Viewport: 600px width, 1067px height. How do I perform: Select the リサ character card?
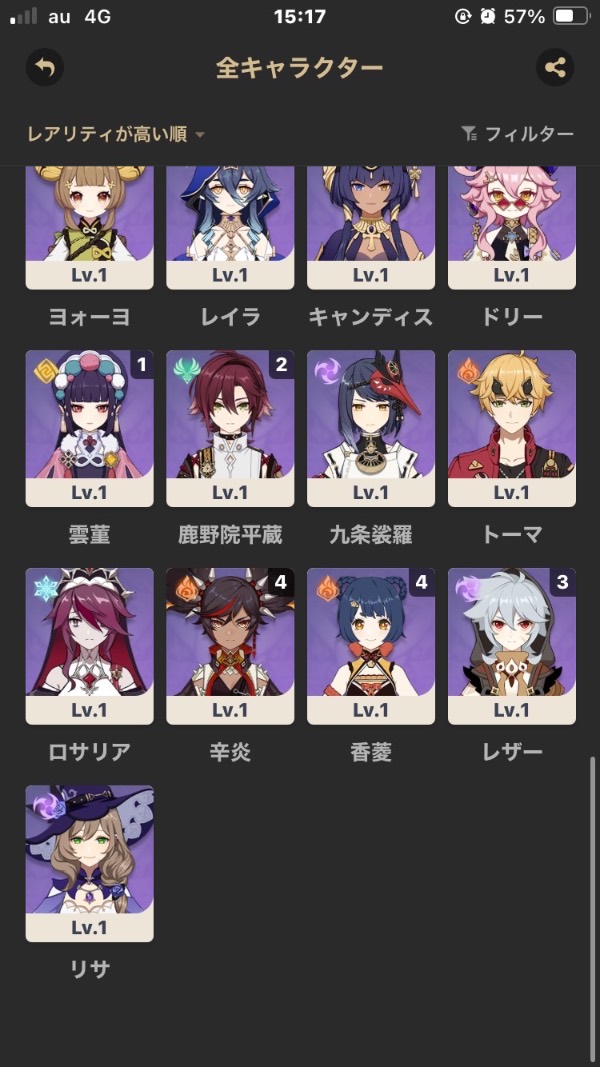[x=89, y=863]
